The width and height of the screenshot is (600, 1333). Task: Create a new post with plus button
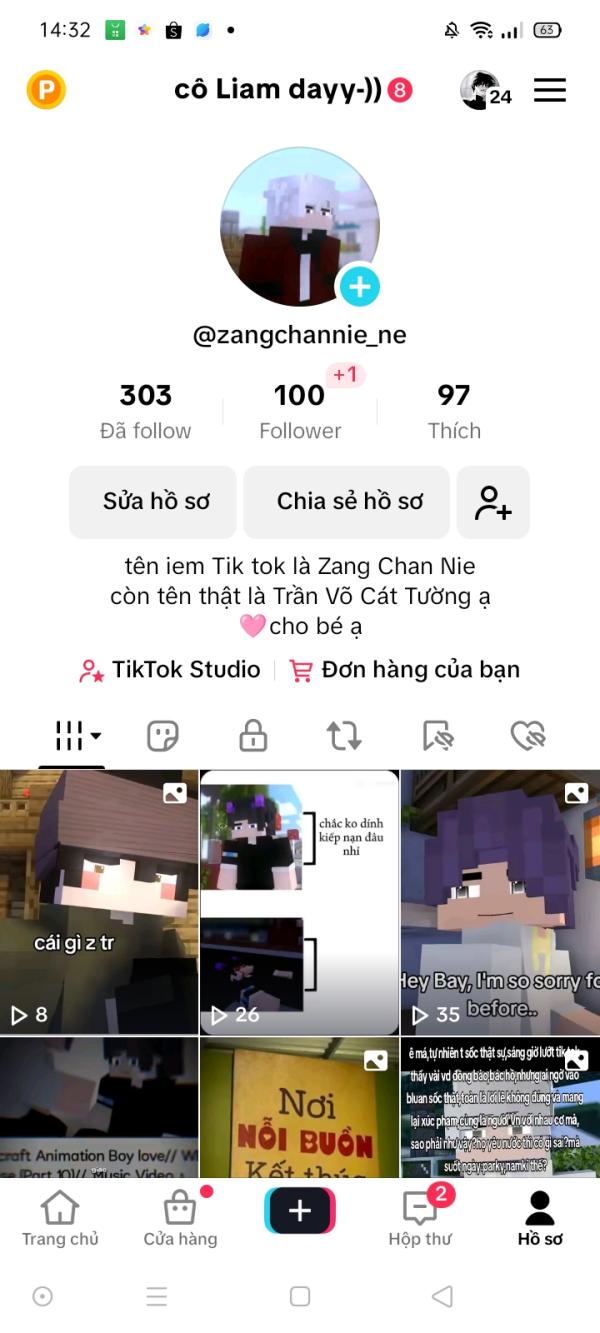tap(300, 1211)
